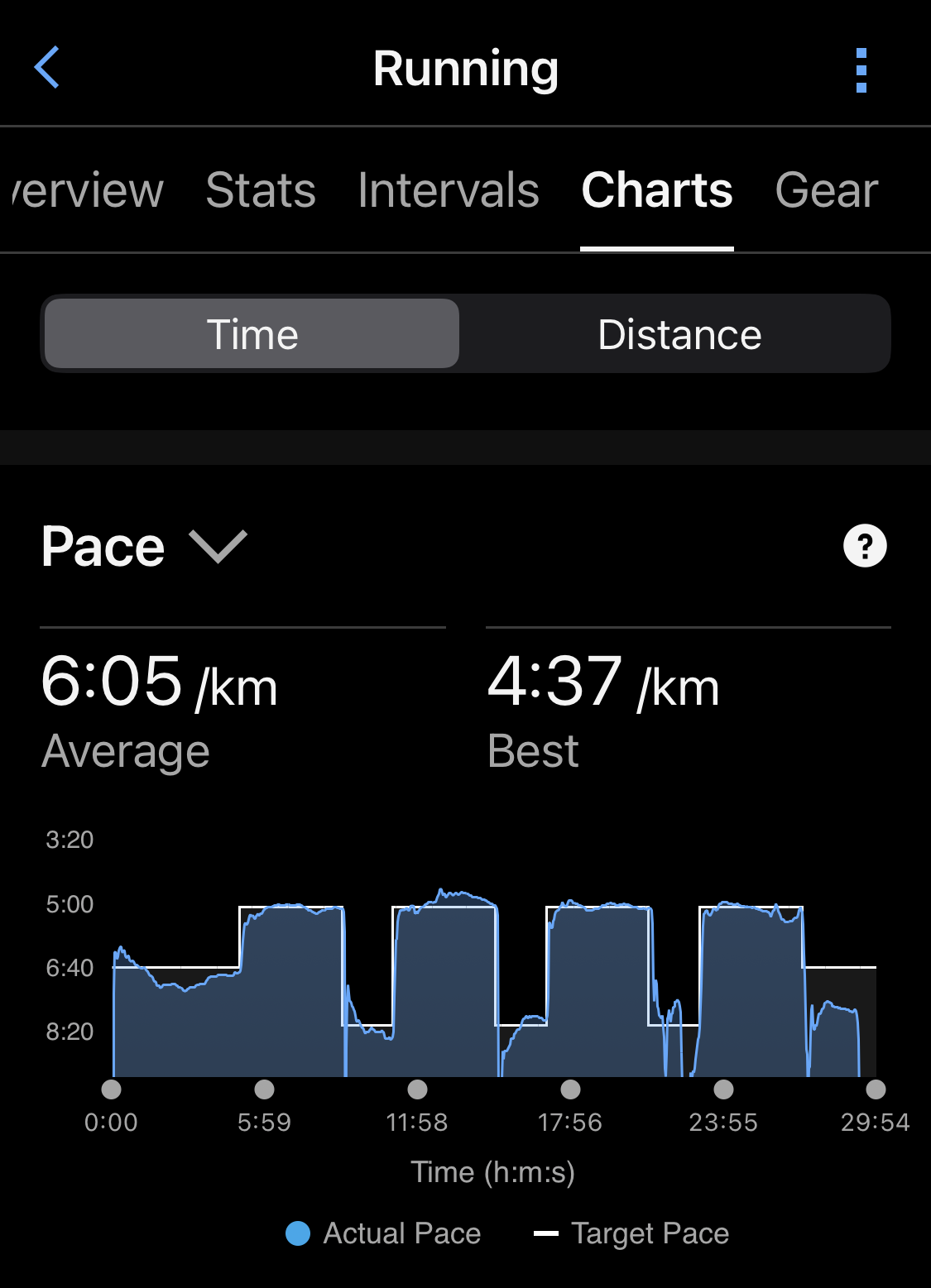931x1288 pixels.
Task: Open the three-dot overflow menu
Action: 861,69
